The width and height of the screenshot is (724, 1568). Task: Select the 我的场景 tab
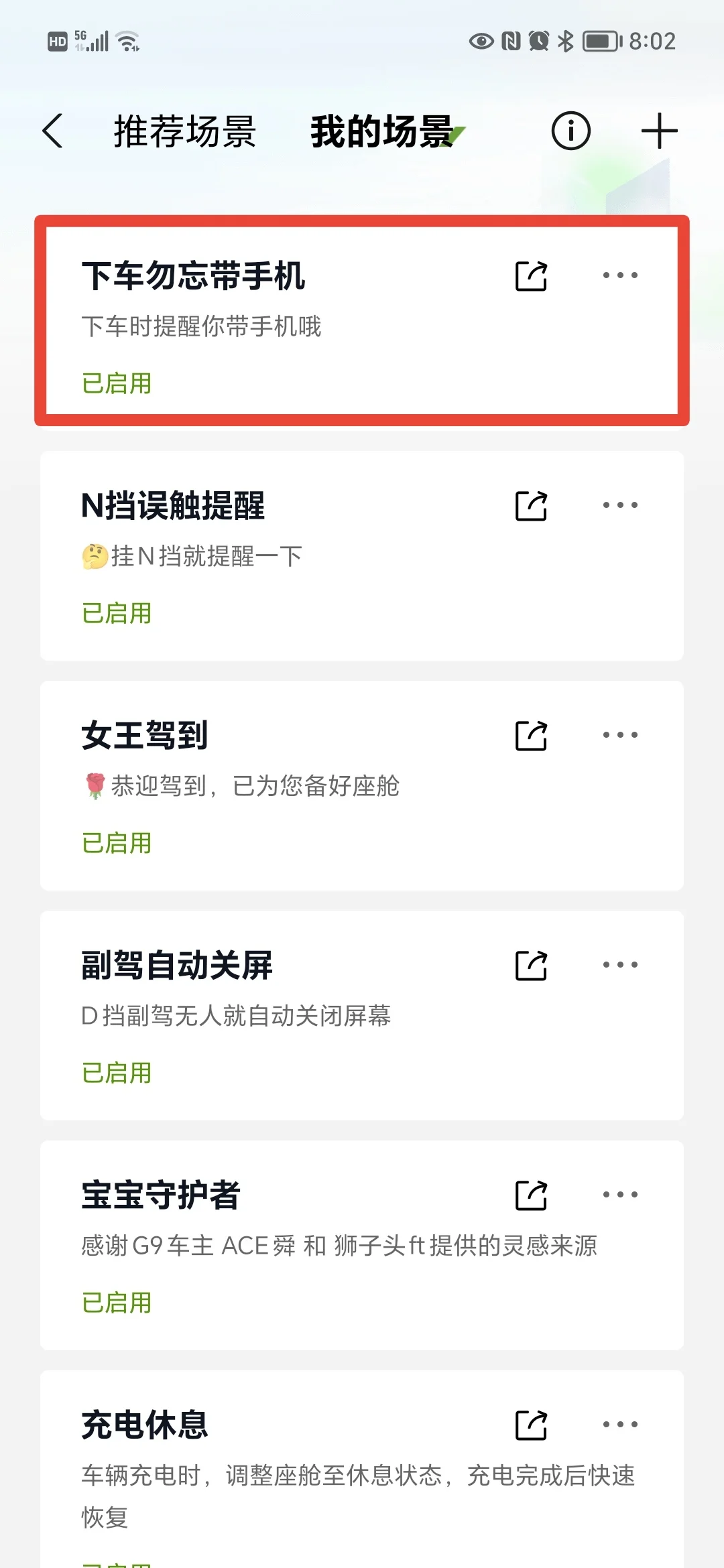(382, 131)
